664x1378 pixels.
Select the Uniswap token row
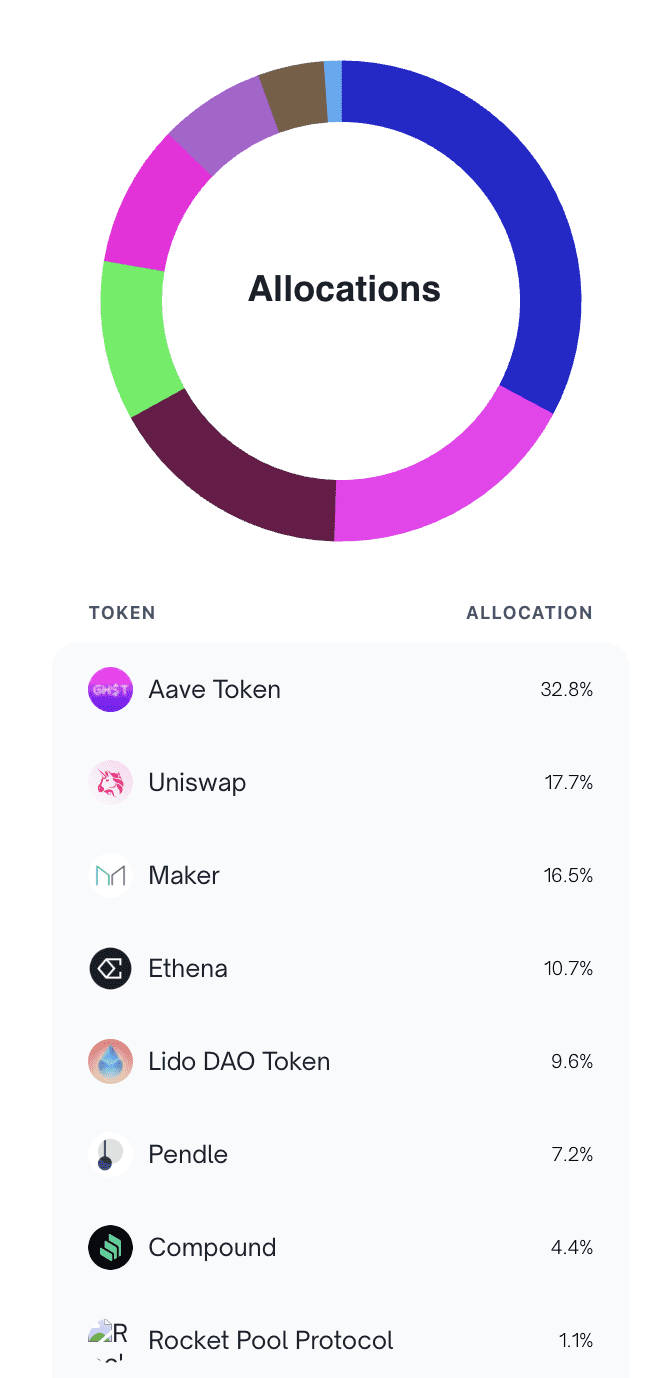pos(340,783)
